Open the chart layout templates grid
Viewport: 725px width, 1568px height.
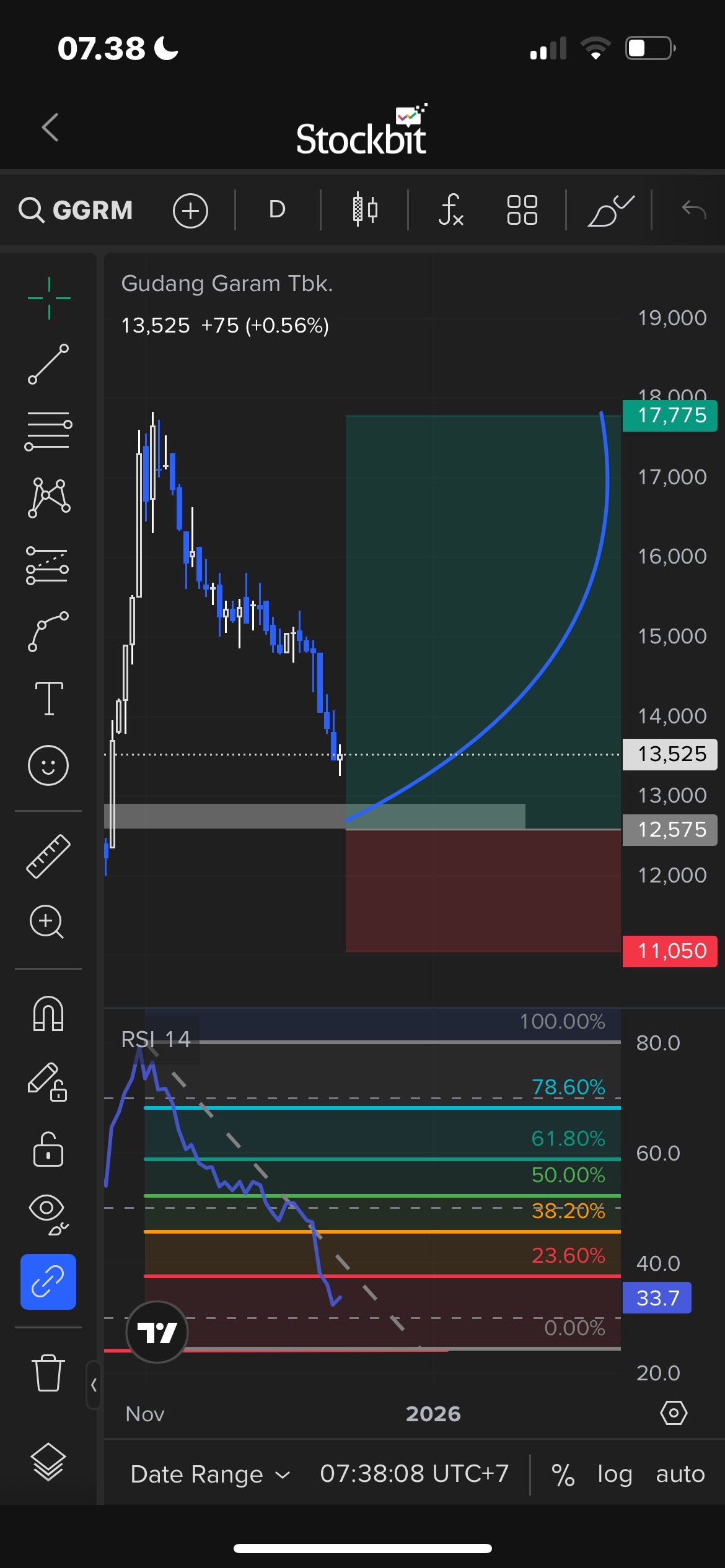click(522, 210)
